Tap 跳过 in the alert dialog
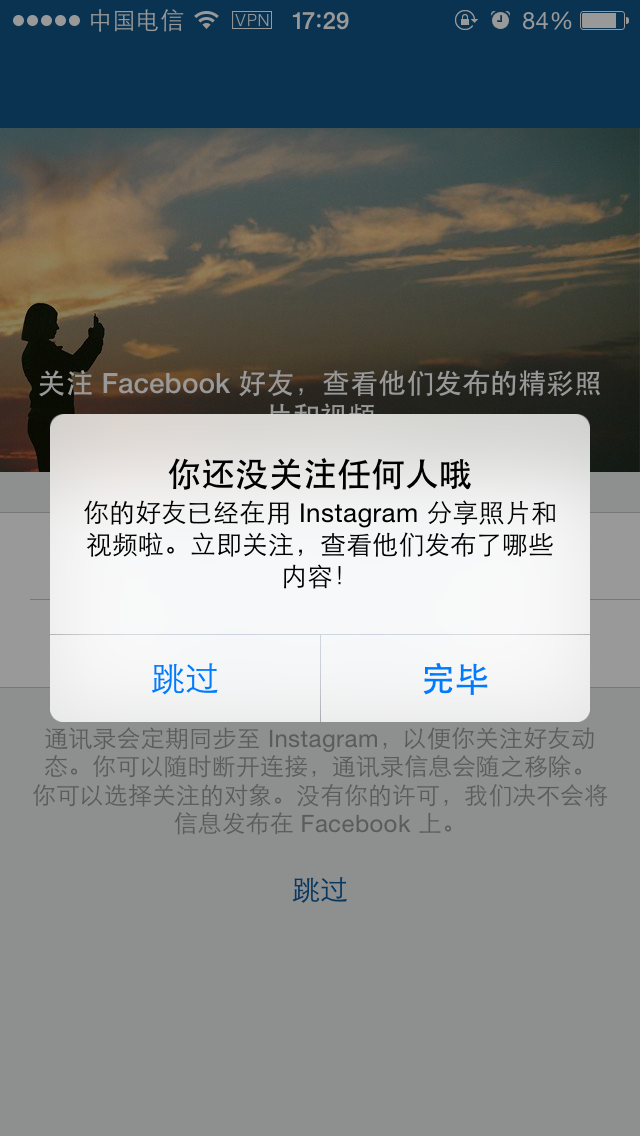Image resolution: width=640 pixels, height=1136 pixels. [x=185, y=679]
